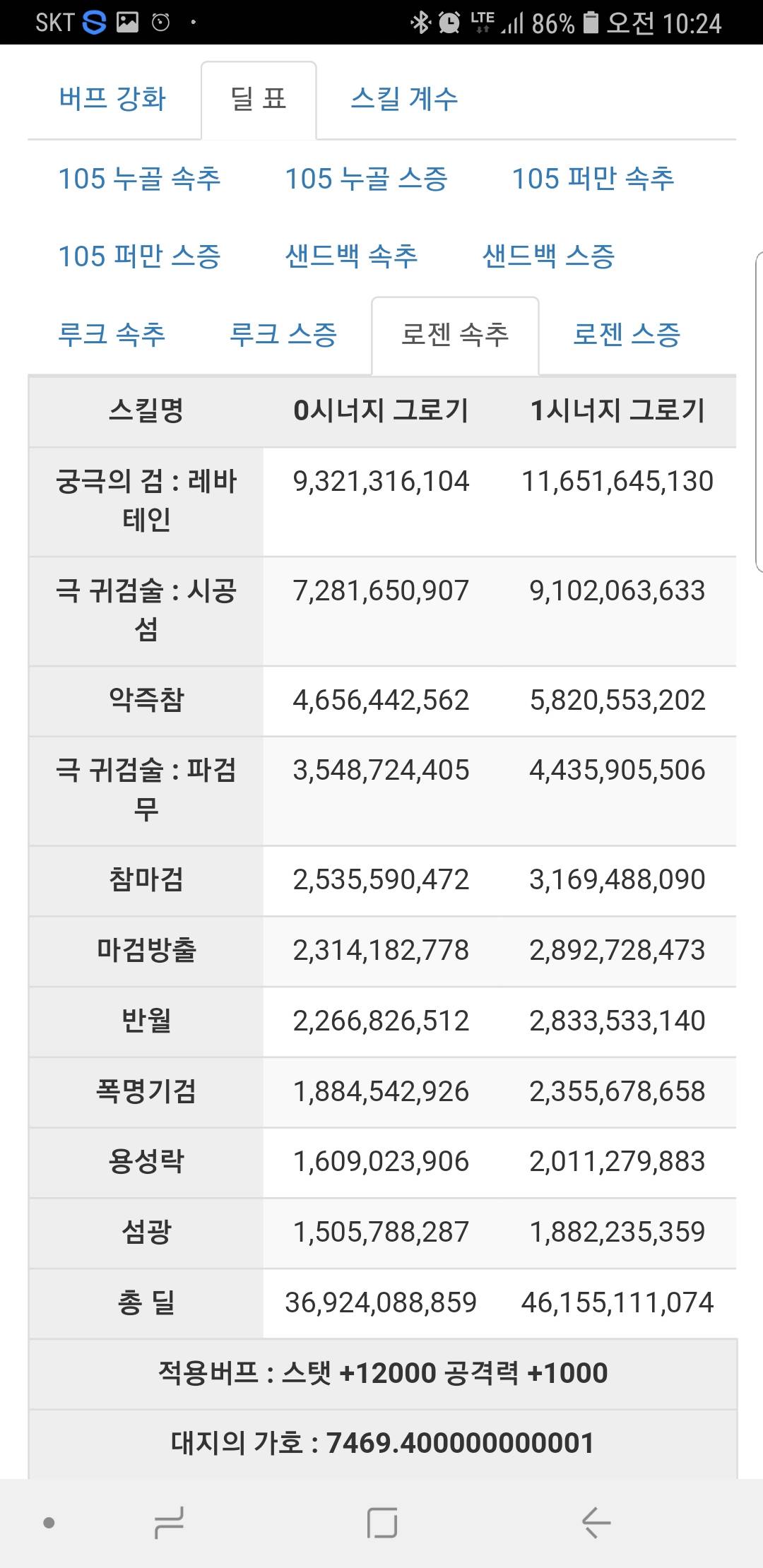This screenshot has width=763, height=1568.
Task: Switch to 105 누골 스증
Action: pos(366,179)
